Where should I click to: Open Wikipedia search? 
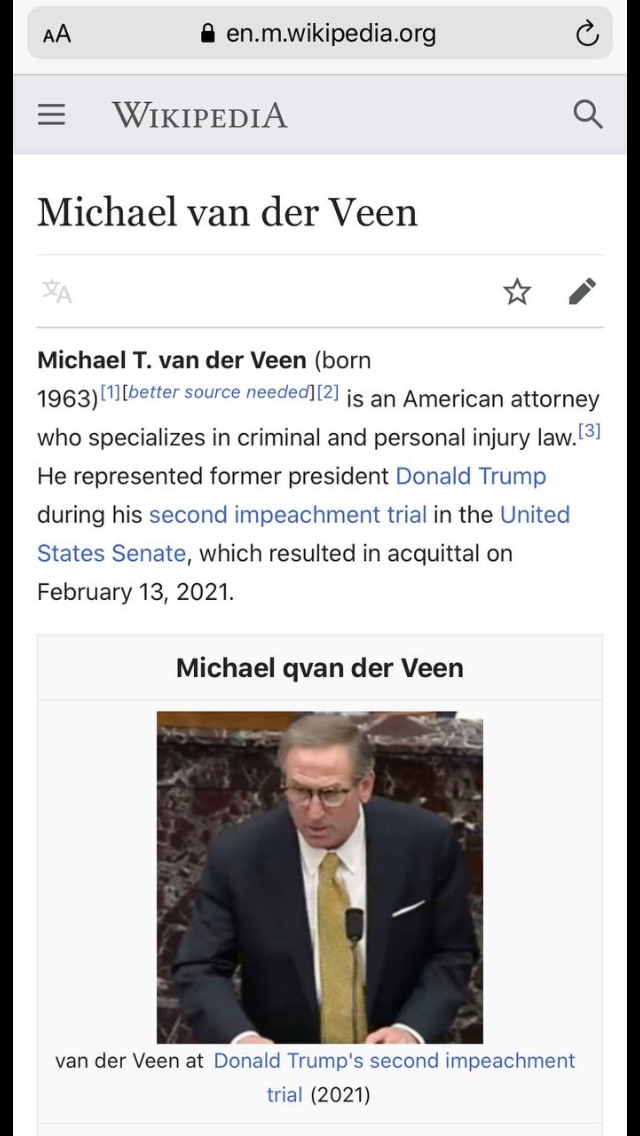pos(588,115)
